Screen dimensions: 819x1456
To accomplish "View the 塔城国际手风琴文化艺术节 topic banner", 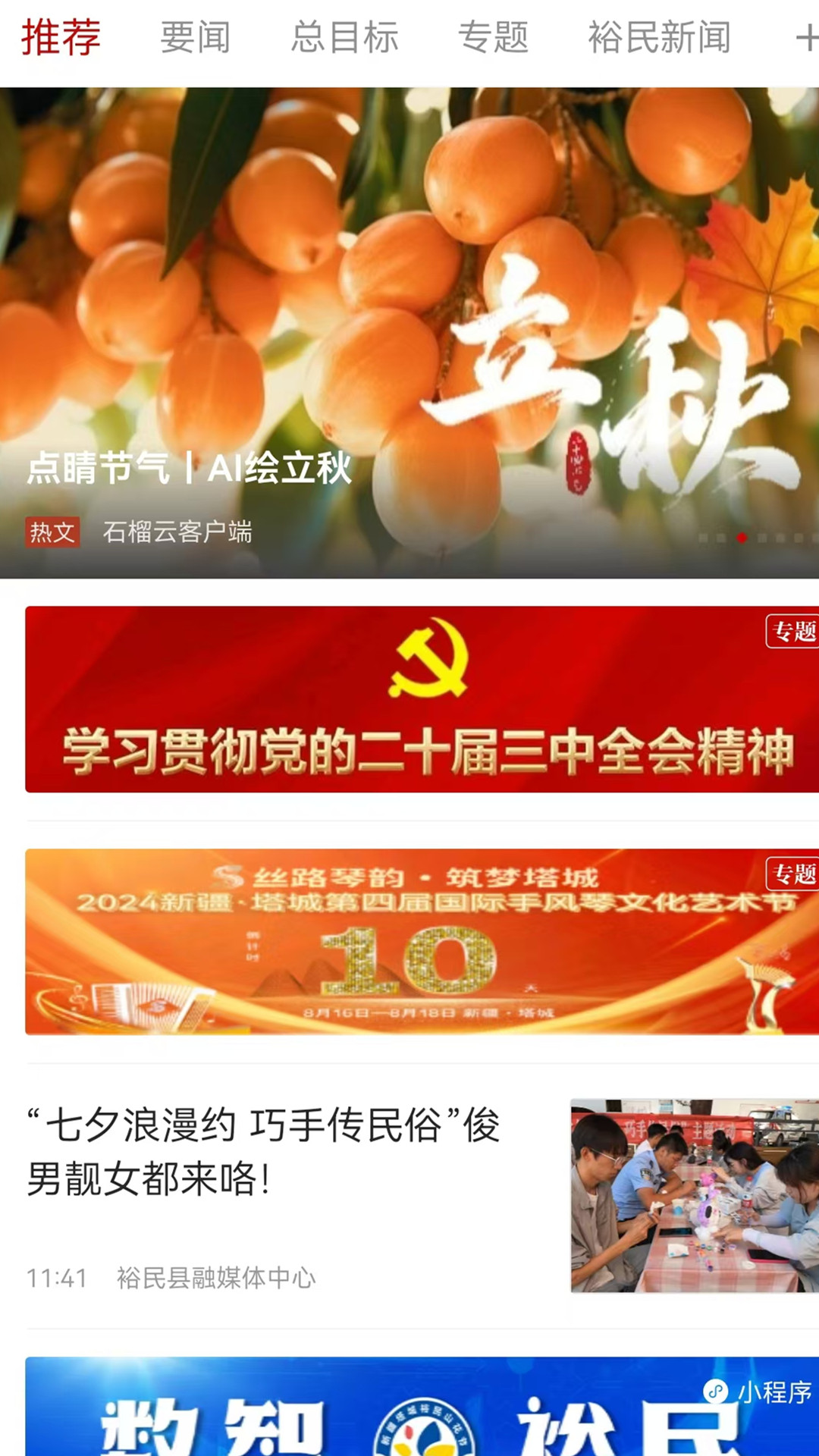I will coord(422,942).
